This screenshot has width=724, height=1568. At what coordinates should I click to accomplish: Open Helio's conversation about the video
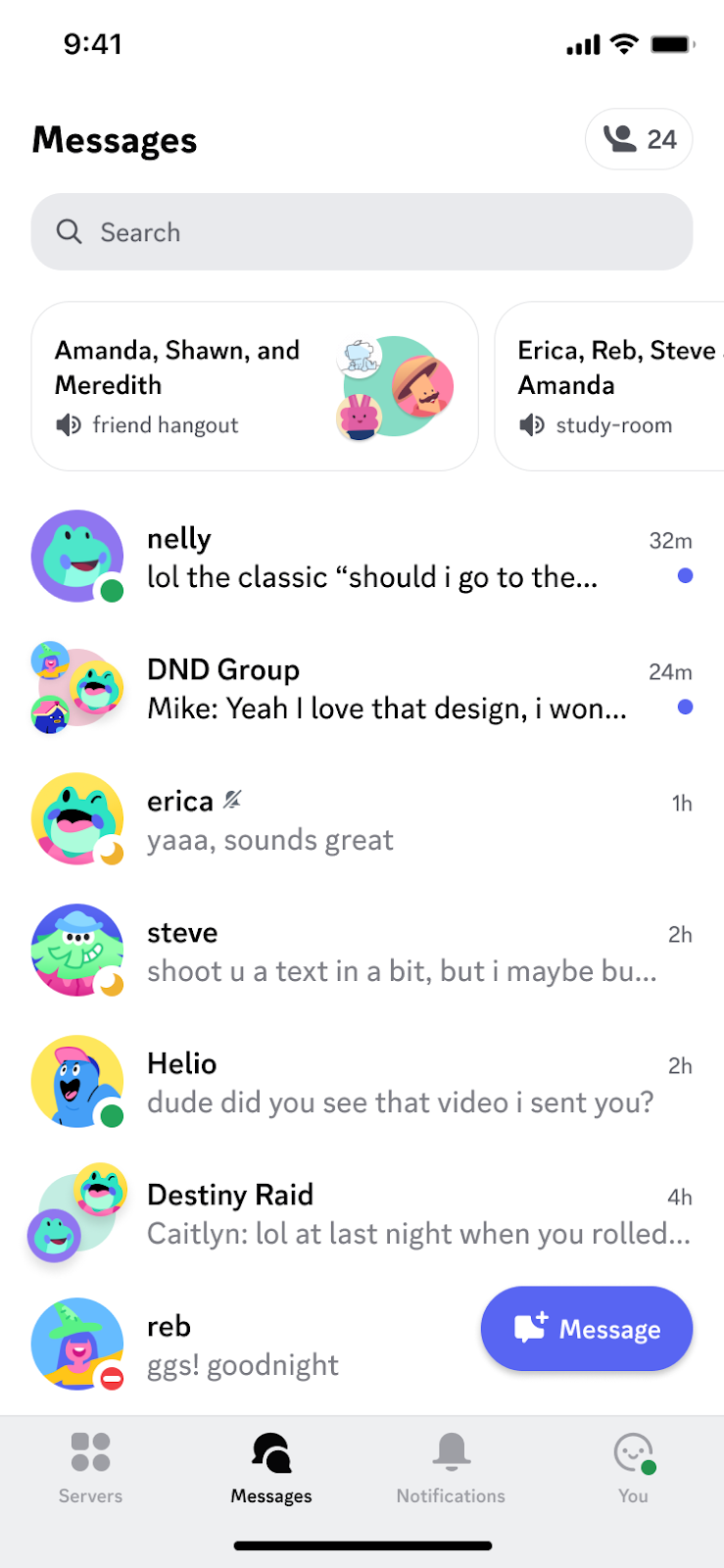pyautogui.click(x=362, y=1081)
